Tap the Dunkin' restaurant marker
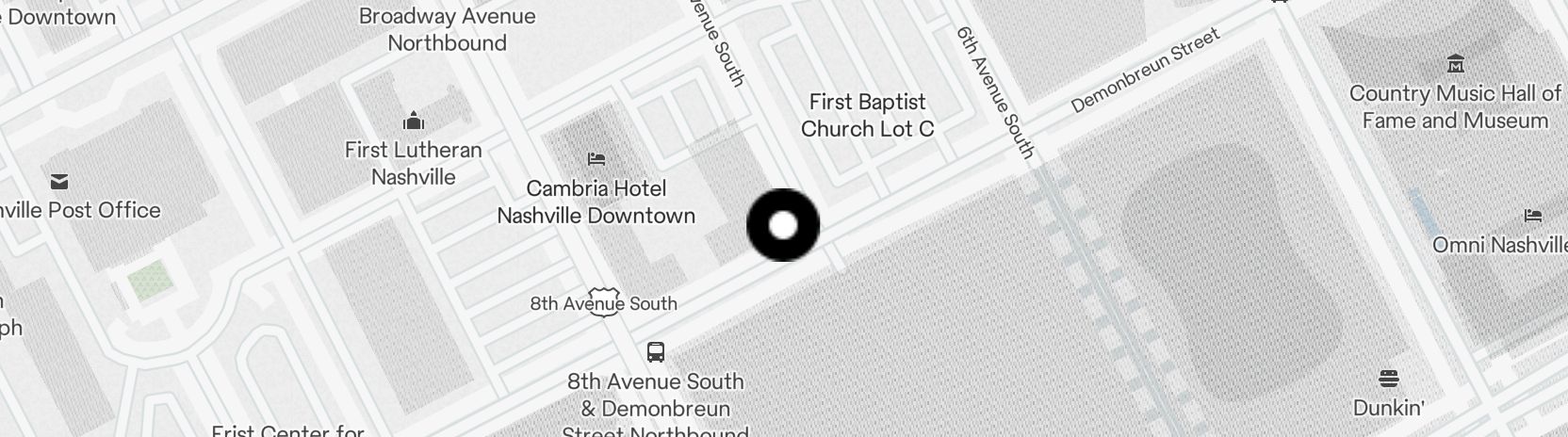The height and width of the screenshot is (437, 1568). tap(1388, 380)
